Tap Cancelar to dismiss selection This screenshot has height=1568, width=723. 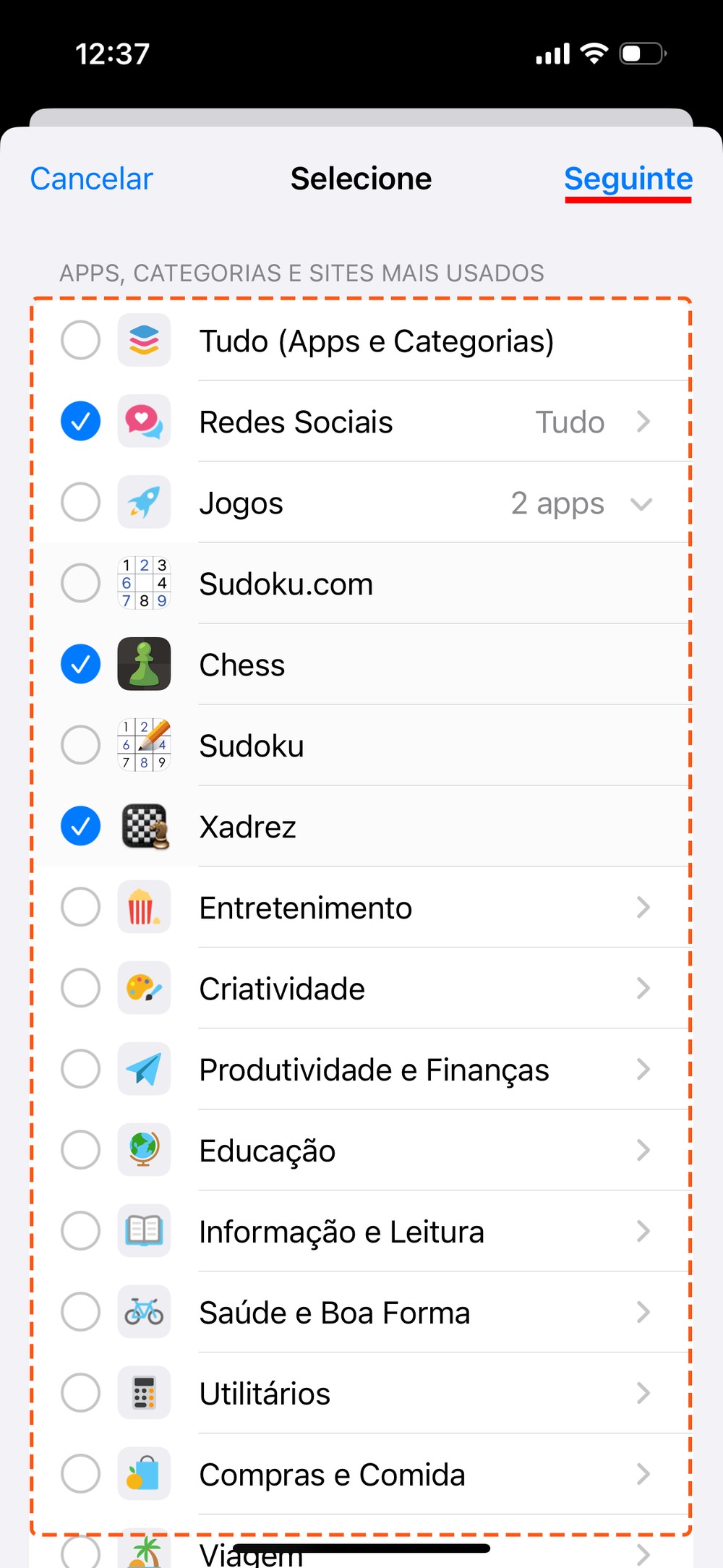[x=92, y=179]
